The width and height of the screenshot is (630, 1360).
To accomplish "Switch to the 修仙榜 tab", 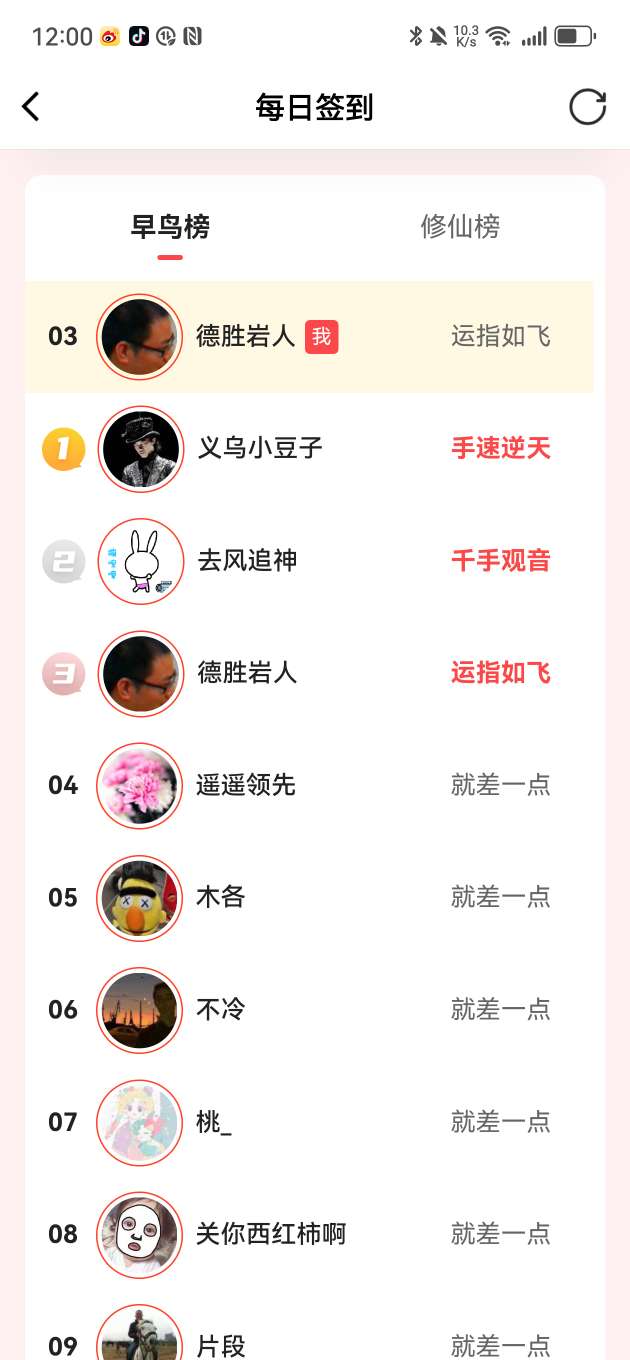I will point(460,227).
